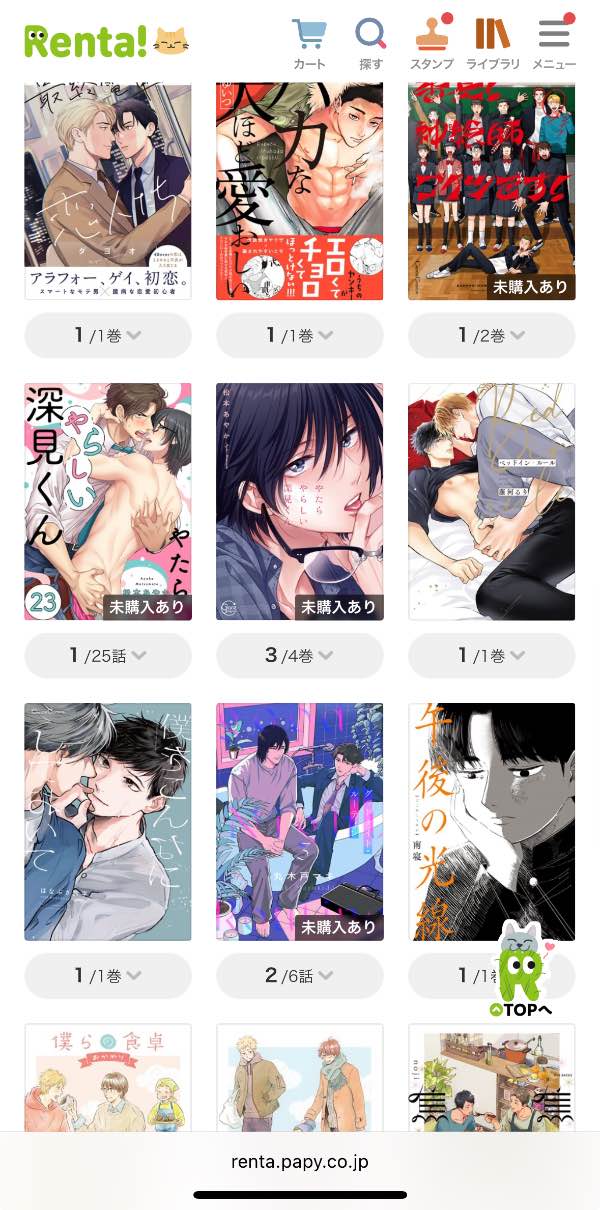Open the エロくてチョロくて manga cover
Image resolution: width=600 pixels, height=1210 pixels.
(300, 190)
